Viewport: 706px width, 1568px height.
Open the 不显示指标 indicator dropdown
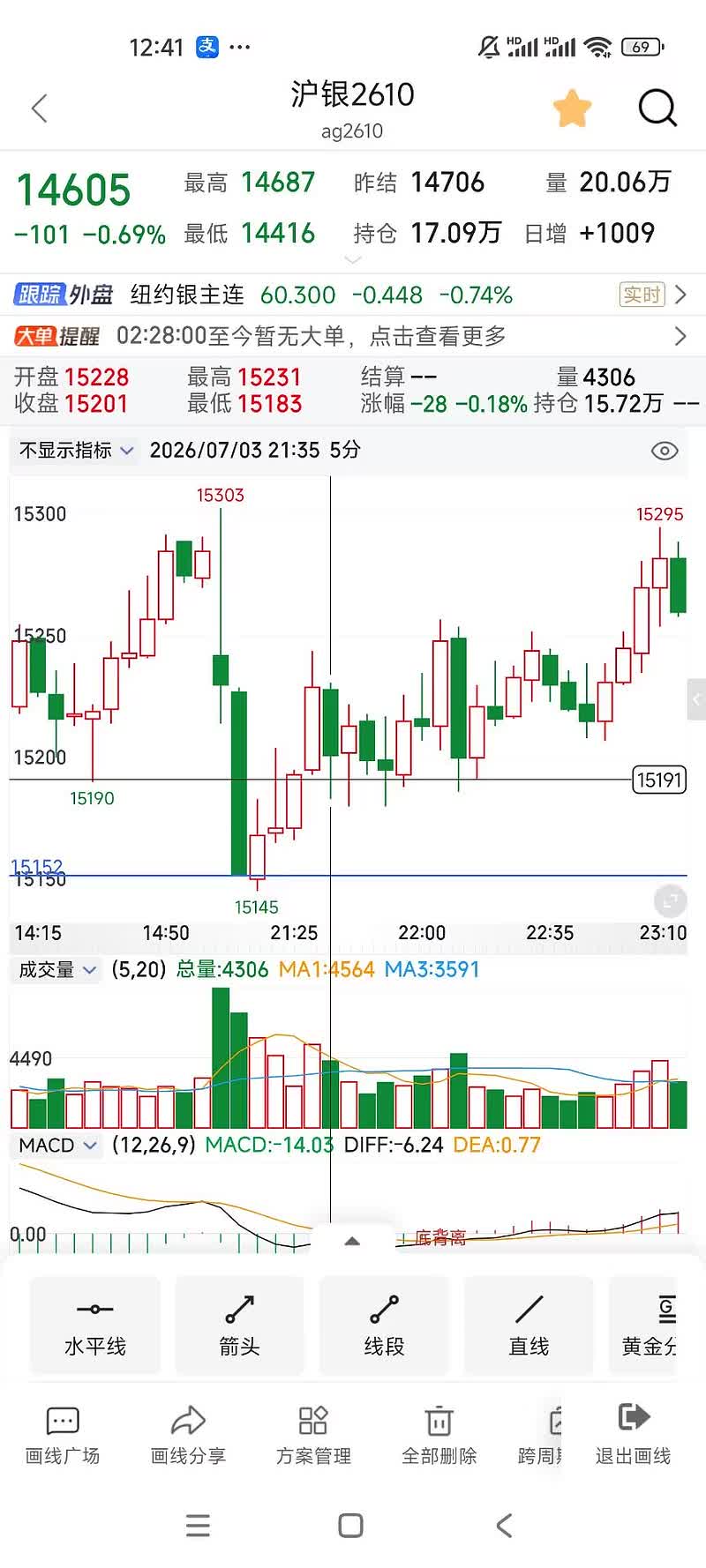tap(77, 451)
